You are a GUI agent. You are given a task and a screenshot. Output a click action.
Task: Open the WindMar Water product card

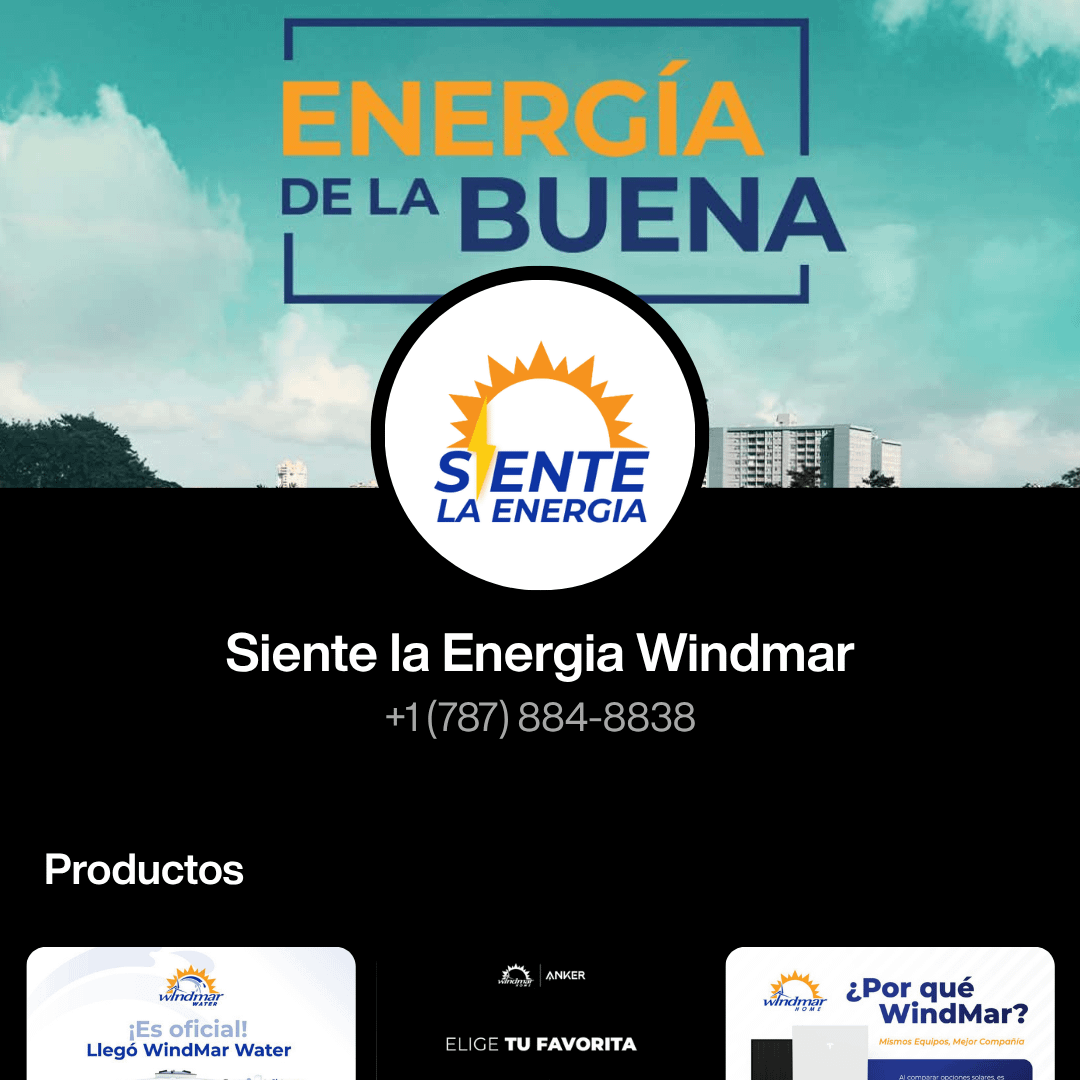(191, 1013)
